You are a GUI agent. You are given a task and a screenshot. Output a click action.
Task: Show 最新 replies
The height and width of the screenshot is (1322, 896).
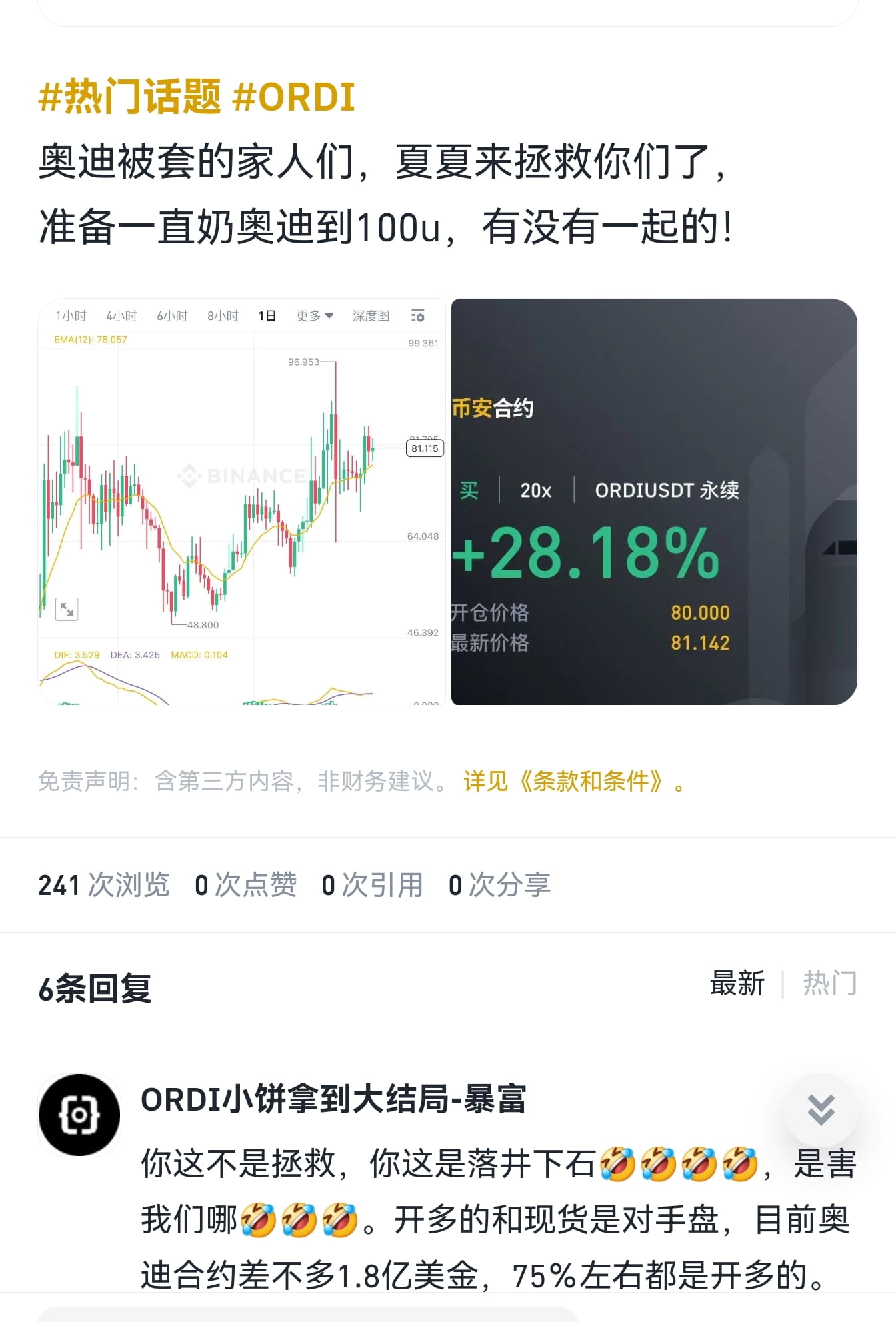pyautogui.click(x=735, y=984)
